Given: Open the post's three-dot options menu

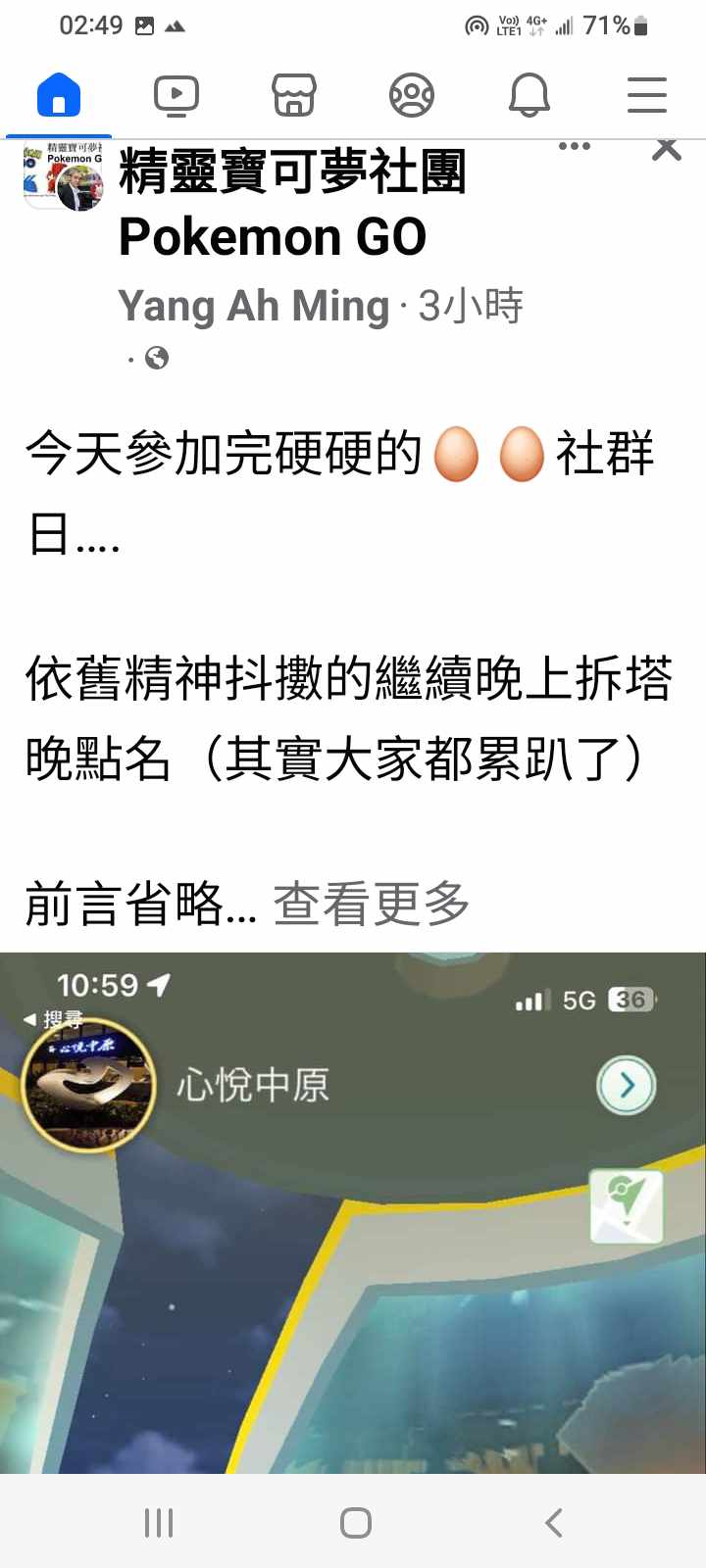Looking at the screenshot, I should coord(575,147).
